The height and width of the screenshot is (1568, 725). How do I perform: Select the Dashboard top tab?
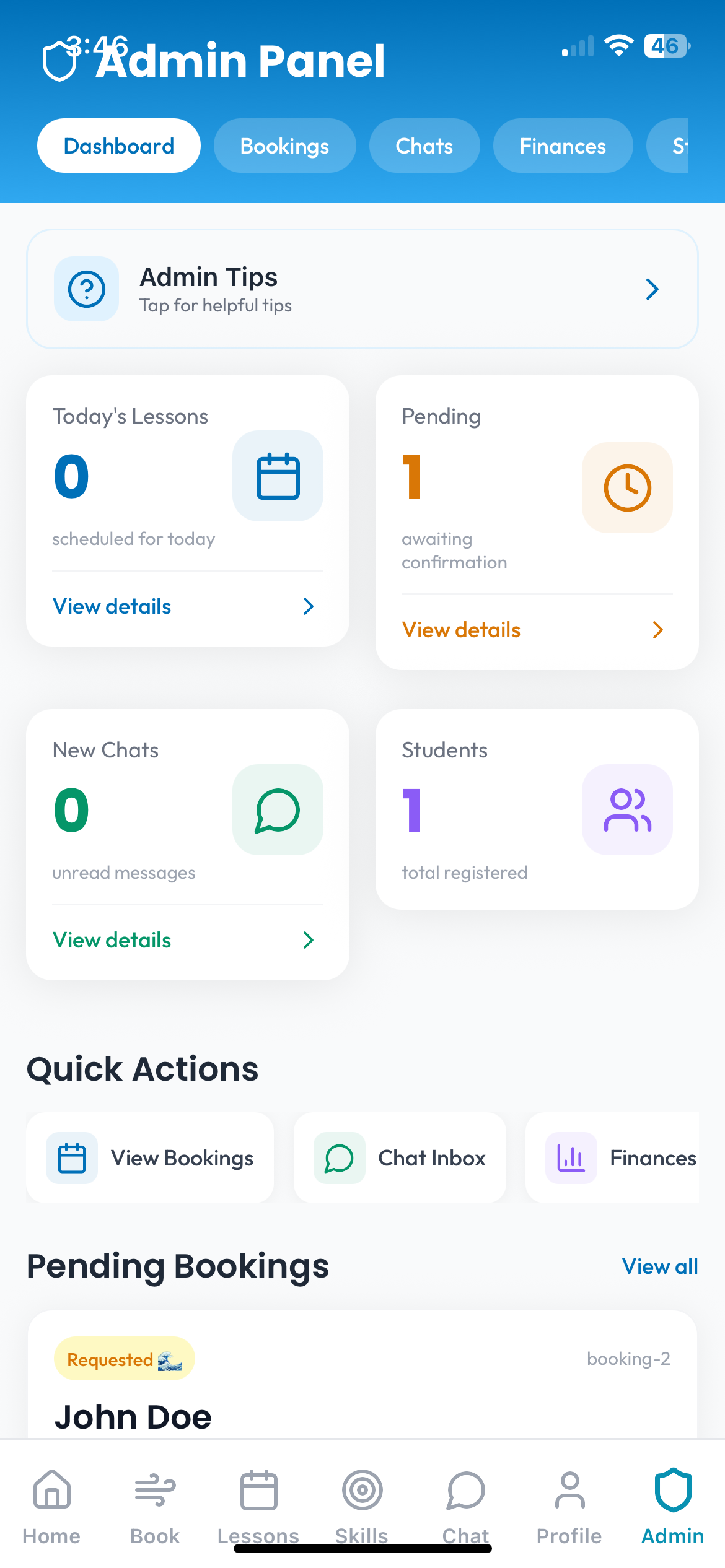tap(119, 146)
